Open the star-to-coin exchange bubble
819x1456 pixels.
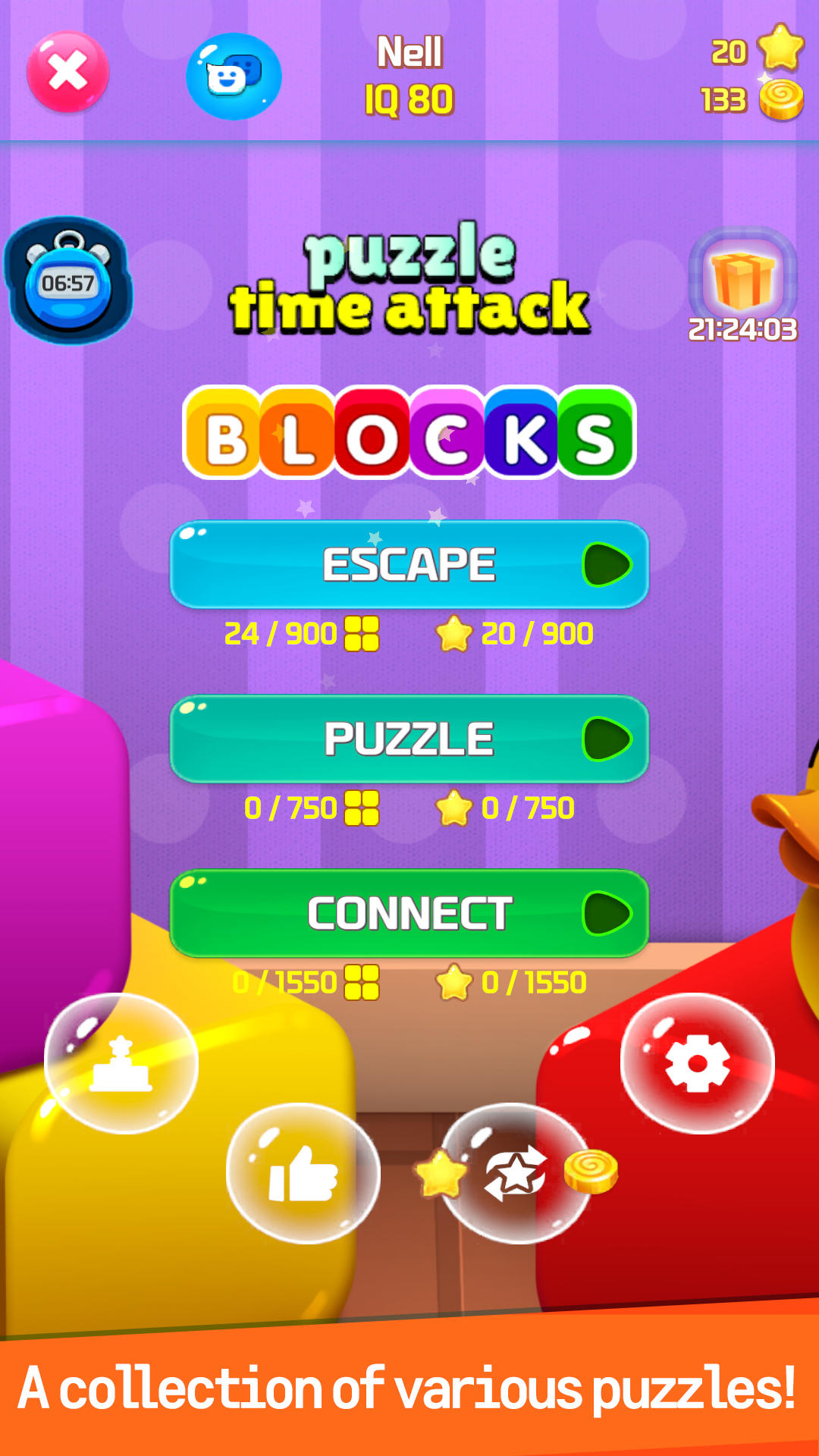(x=516, y=1173)
